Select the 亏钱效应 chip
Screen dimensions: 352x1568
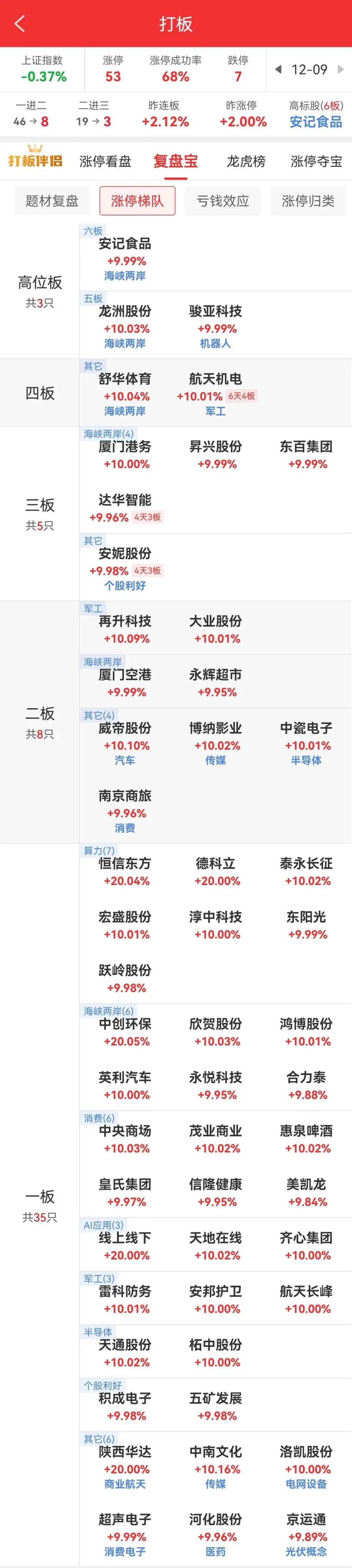(x=223, y=201)
